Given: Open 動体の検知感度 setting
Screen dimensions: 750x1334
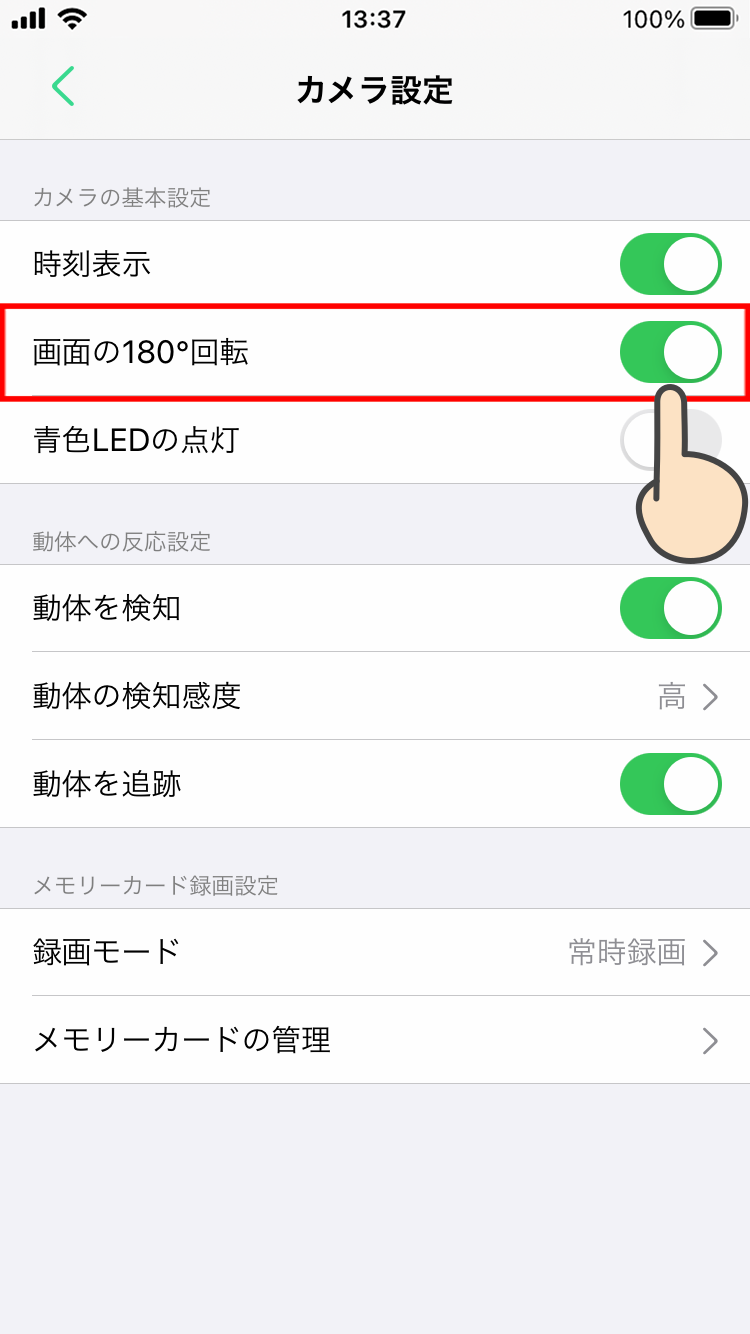Looking at the screenshot, I should (x=375, y=696).
